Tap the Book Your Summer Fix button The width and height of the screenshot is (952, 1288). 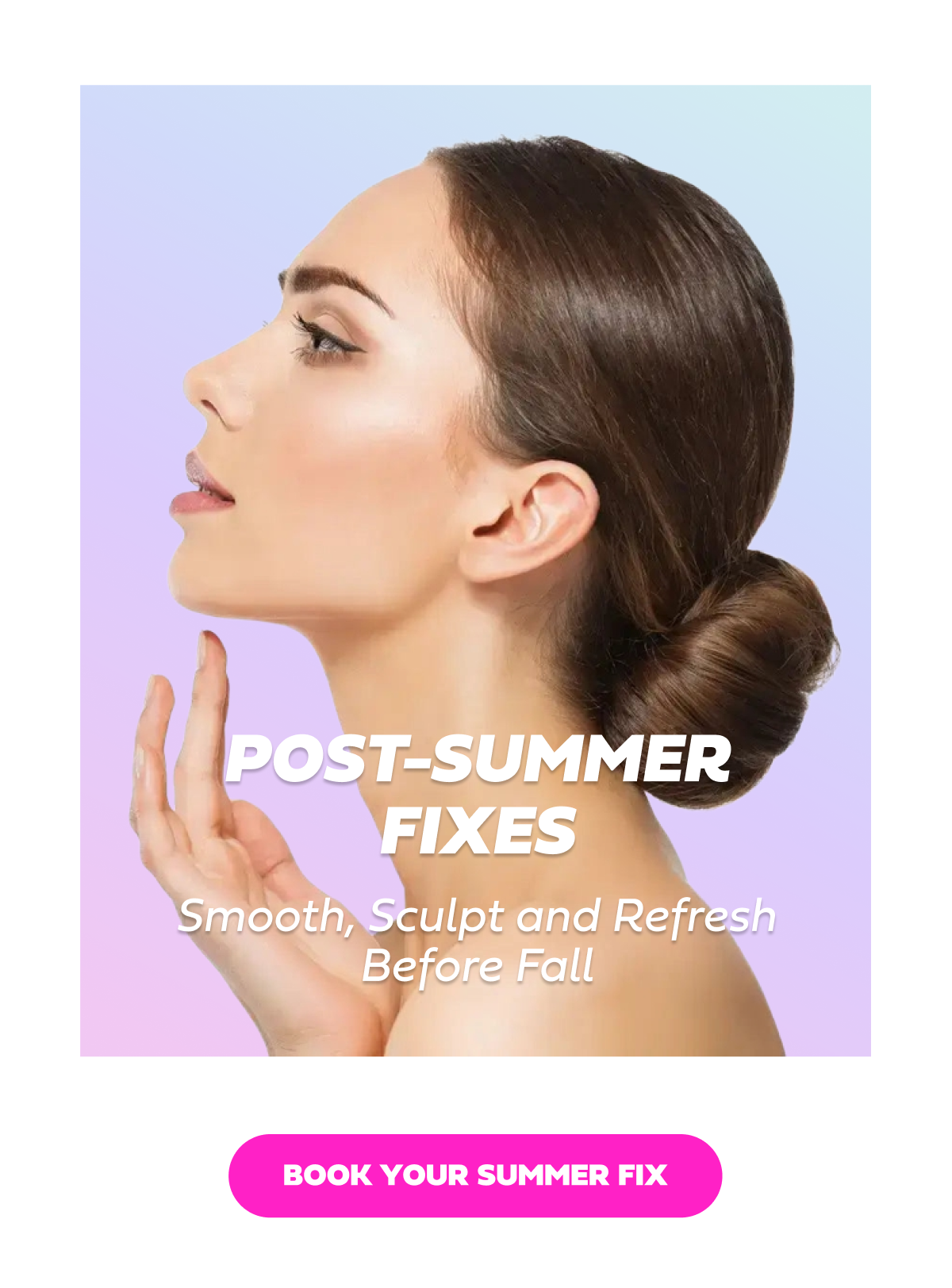474,1175
